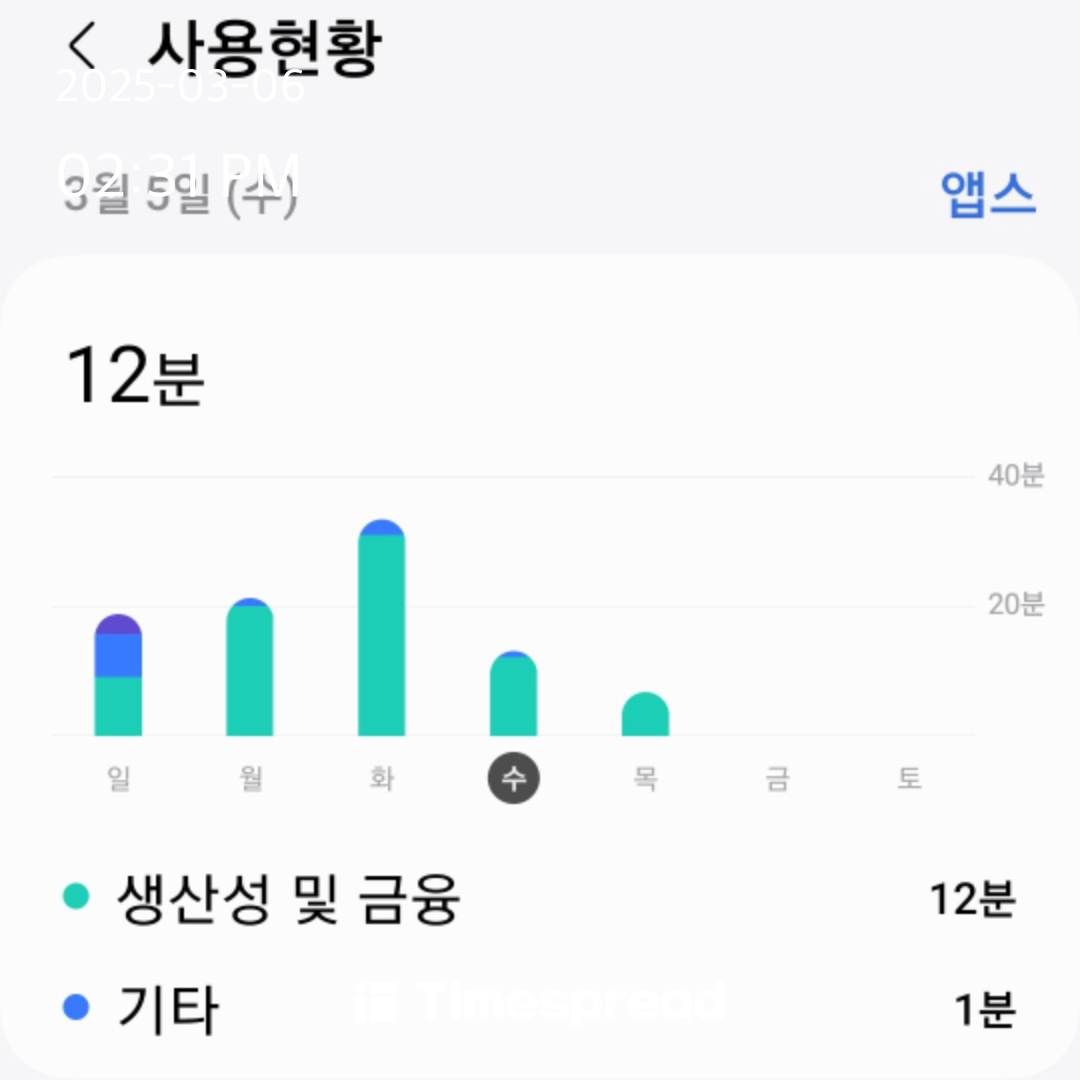Go back from 사용현황 screen
The width and height of the screenshot is (1080, 1080).
point(82,46)
